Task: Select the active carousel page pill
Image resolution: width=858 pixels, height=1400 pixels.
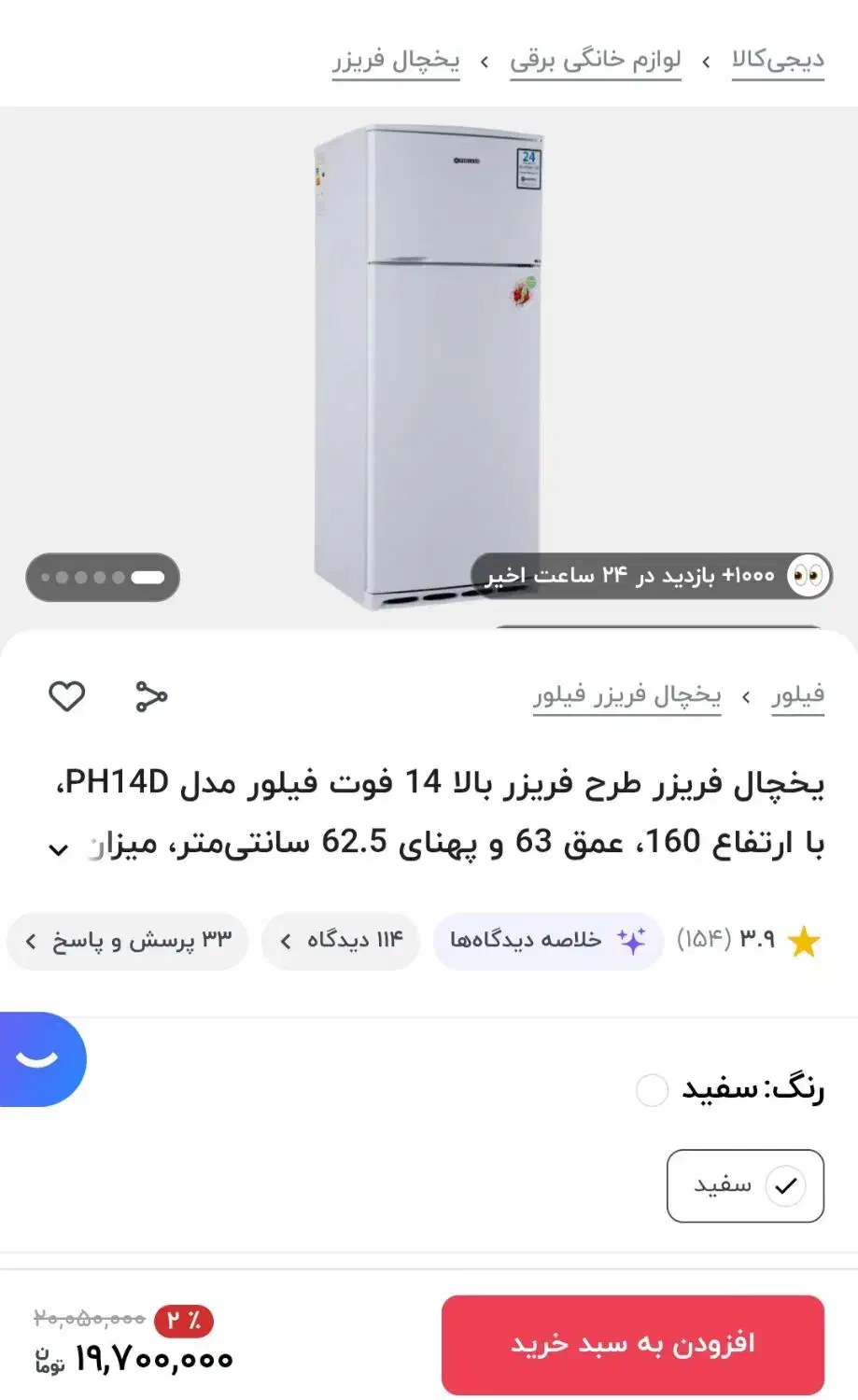Action: pyautogui.click(x=149, y=577)
